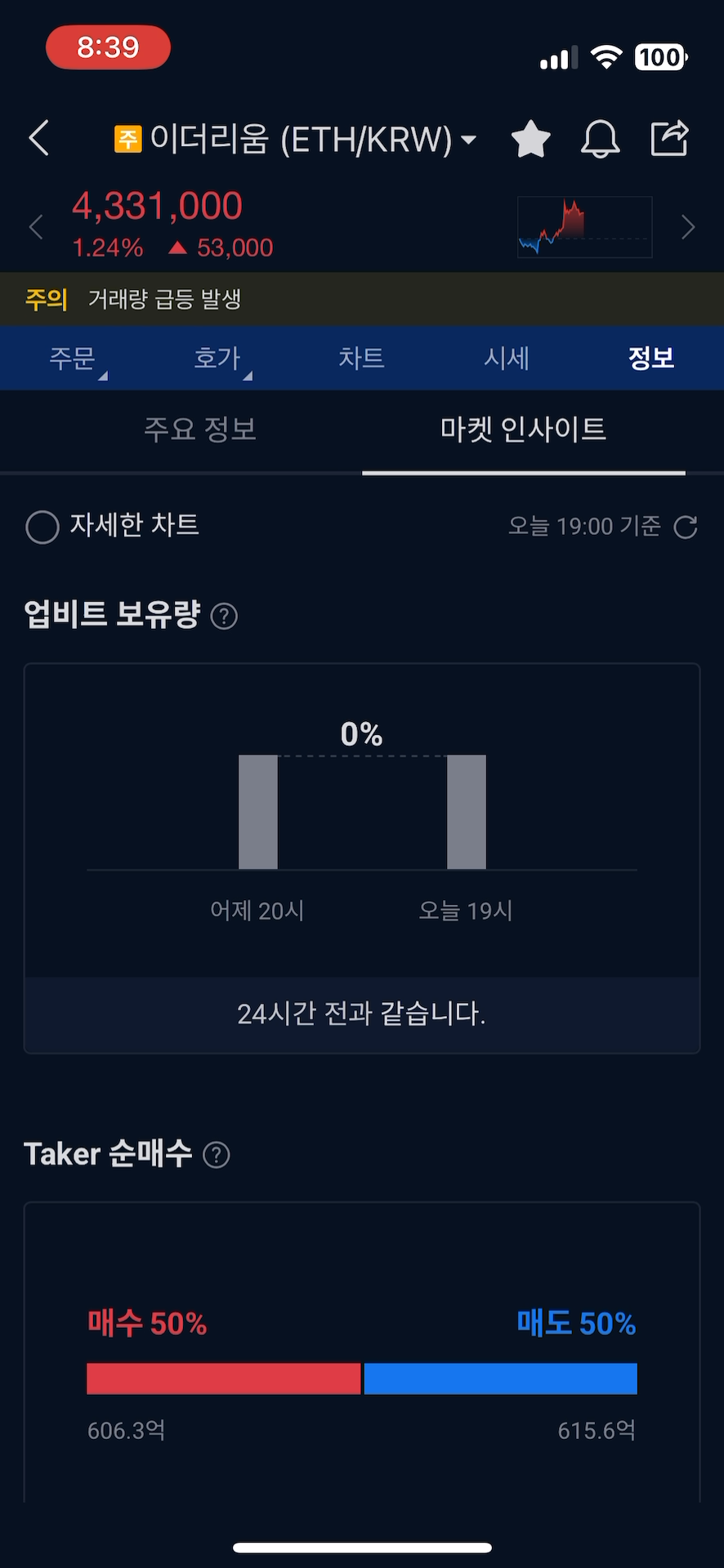Tap the yellow 주 caution badge
This screenshot has height=1568, width=724.
click(127, 138)
